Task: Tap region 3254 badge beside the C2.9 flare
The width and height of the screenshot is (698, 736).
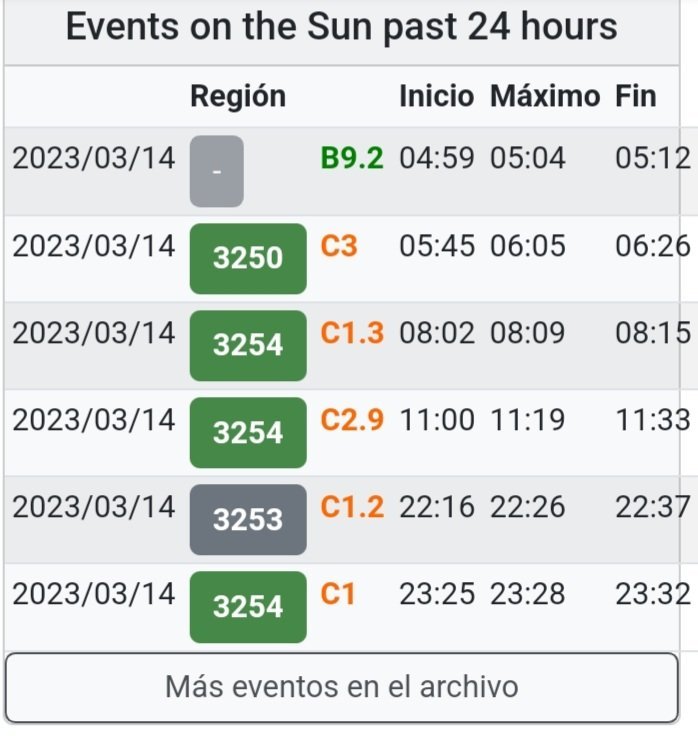Action: coord(248,432)
